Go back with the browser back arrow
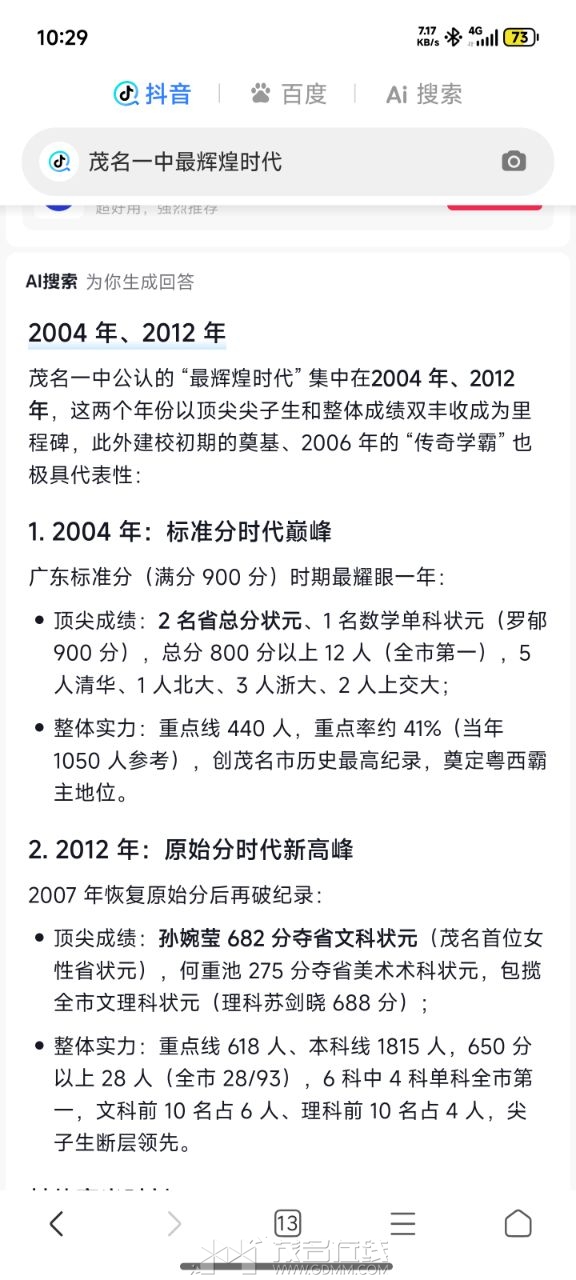Screen dimensions: 576x1280 (57, 1222)
